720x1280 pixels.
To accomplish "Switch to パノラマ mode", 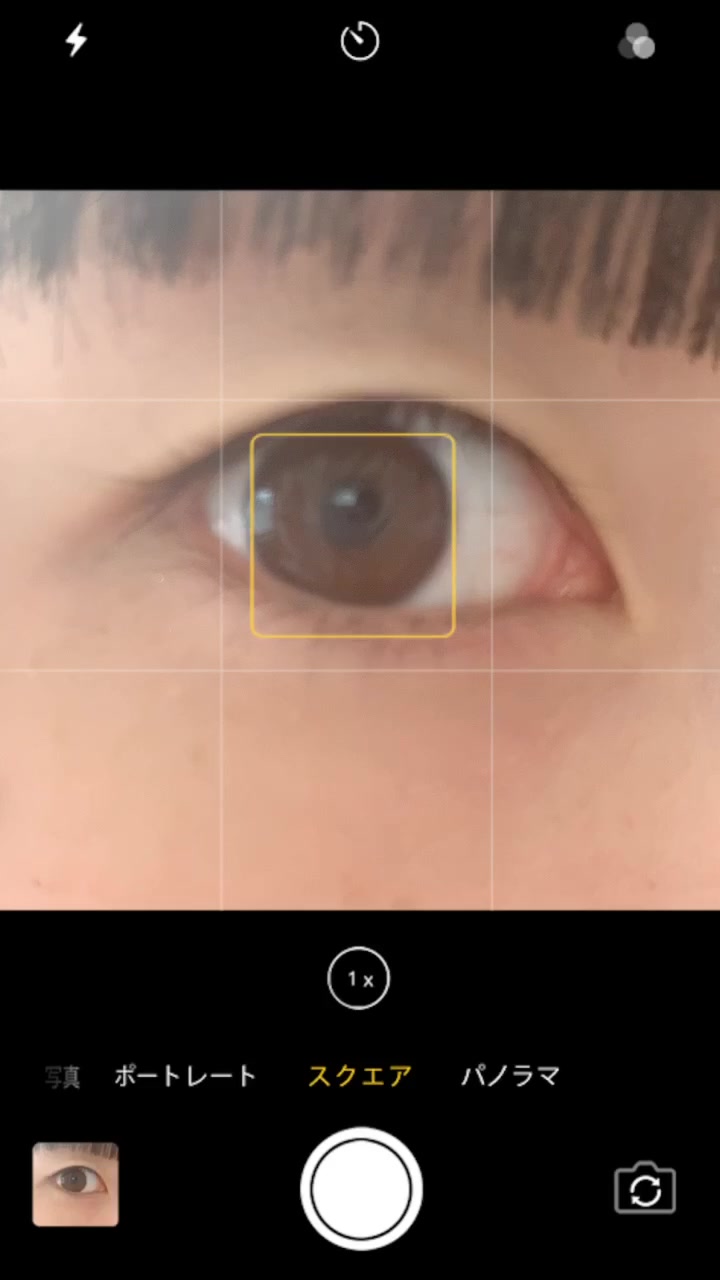I will click(x=510, y=1077).
